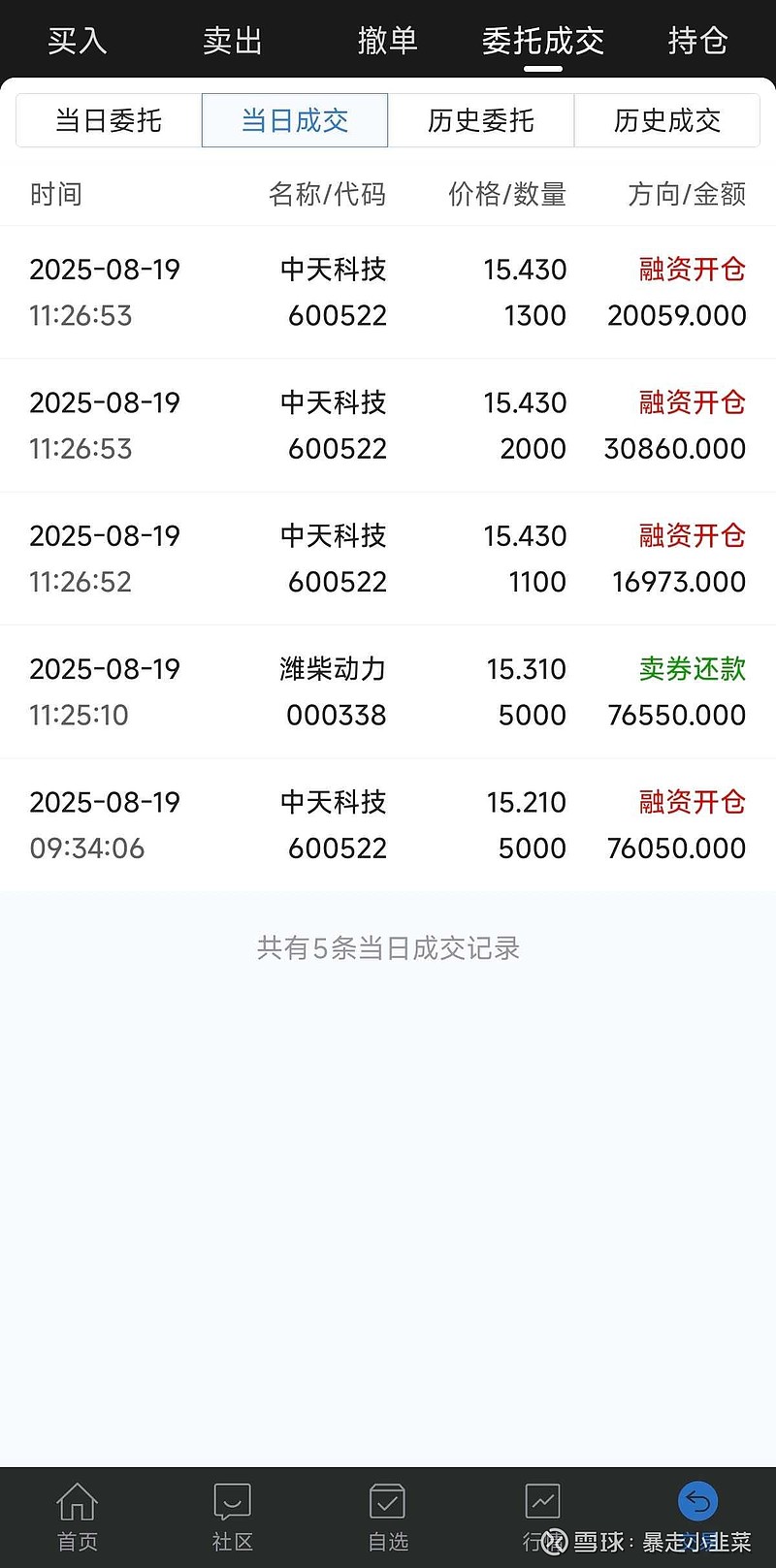776x1568 pixels.
Task: Tap the blue trade tab in bottom bar
Action: [x=698, y=1518]
